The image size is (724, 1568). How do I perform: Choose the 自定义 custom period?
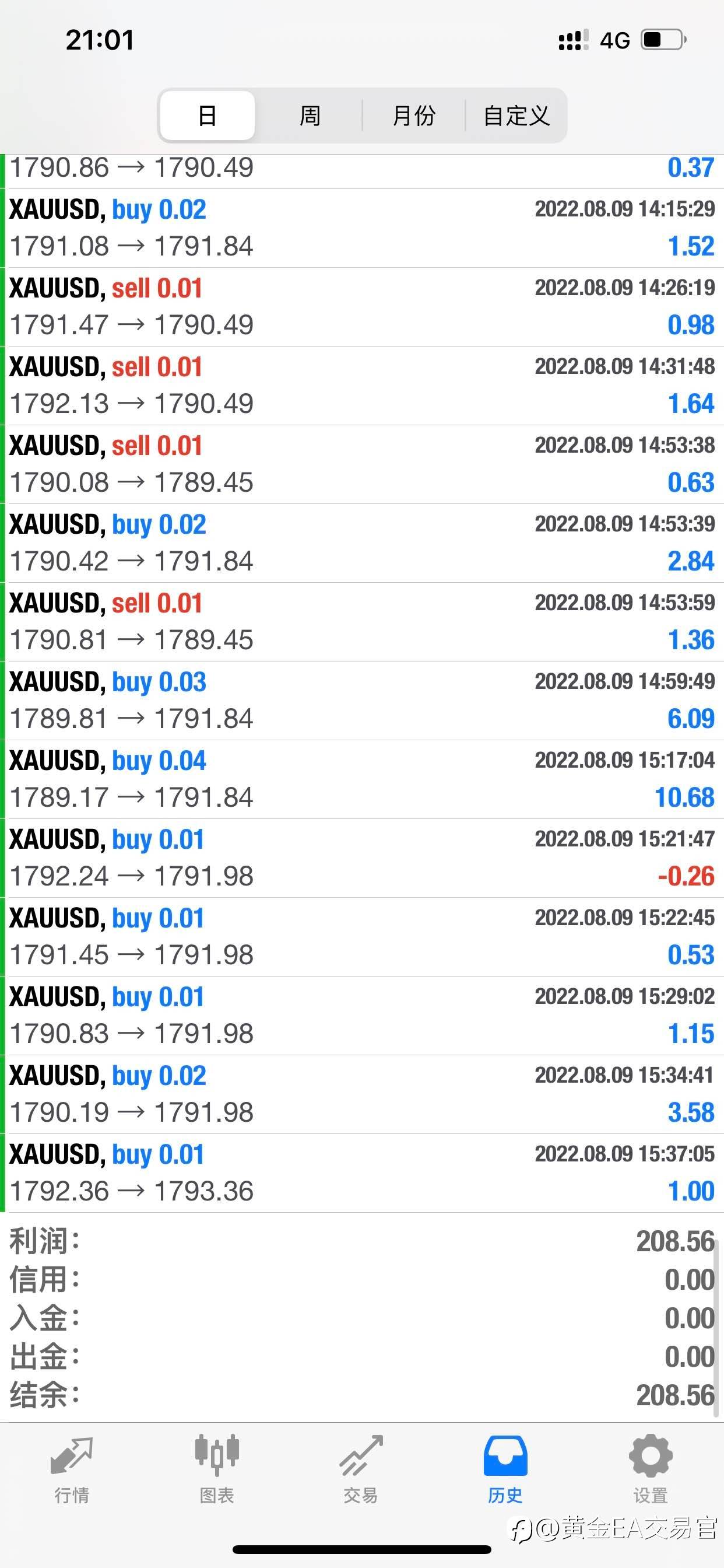point(516,116)
